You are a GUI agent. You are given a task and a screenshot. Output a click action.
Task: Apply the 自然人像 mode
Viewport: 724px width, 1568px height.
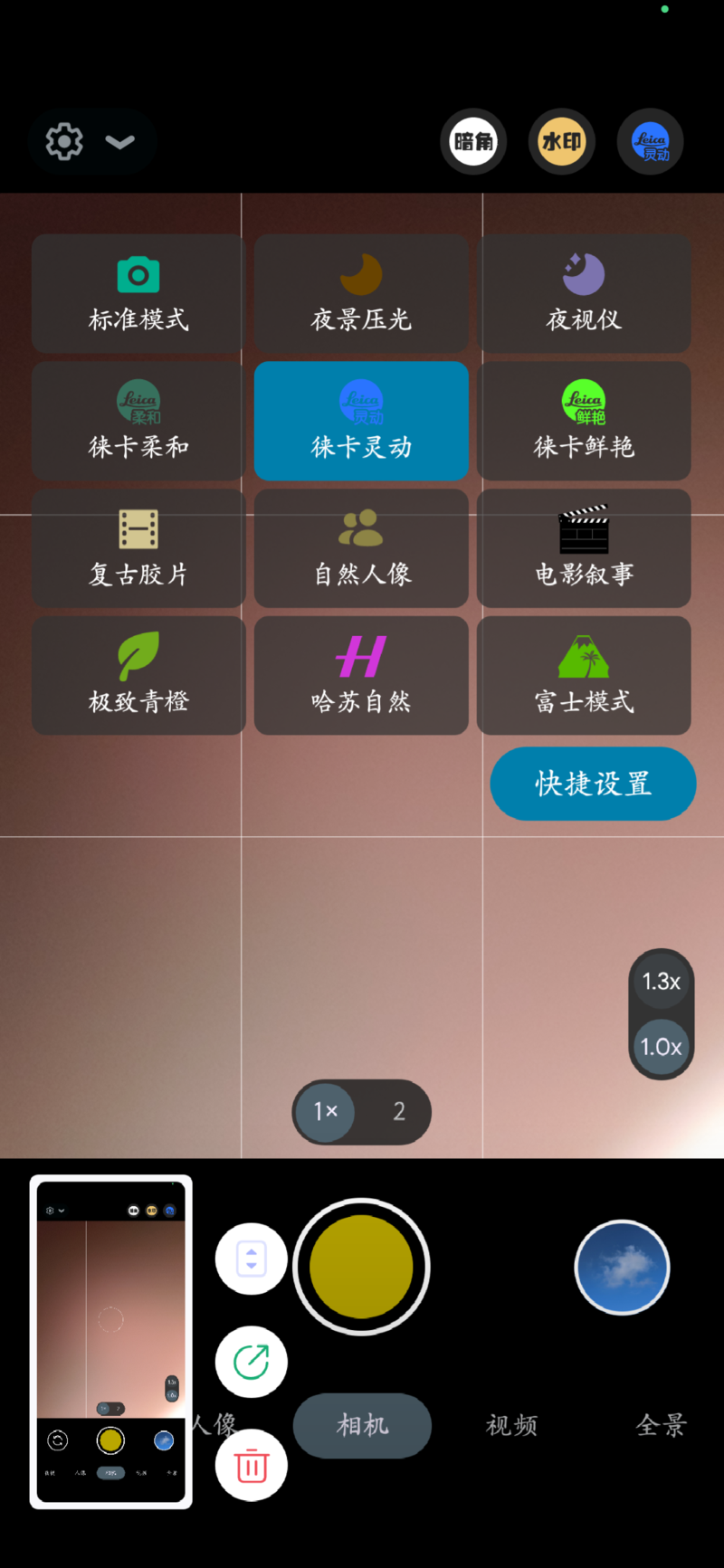tap(361, 549)
